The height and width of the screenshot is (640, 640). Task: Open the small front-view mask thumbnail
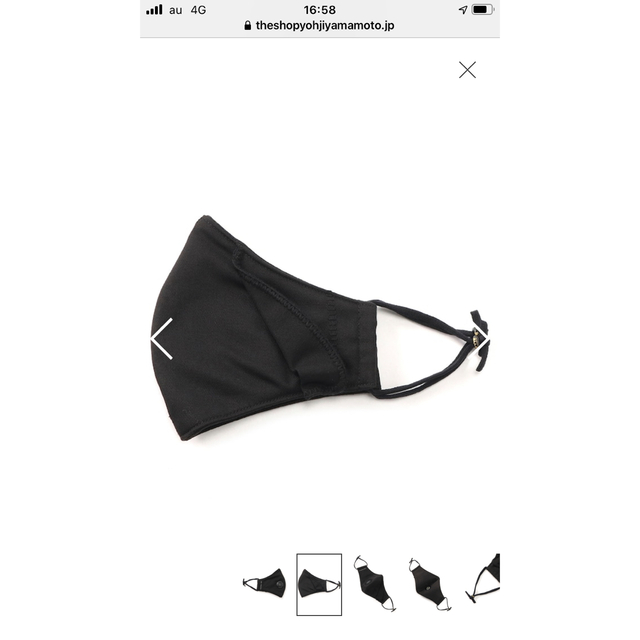pyautogui.click(x=264, y=583)
